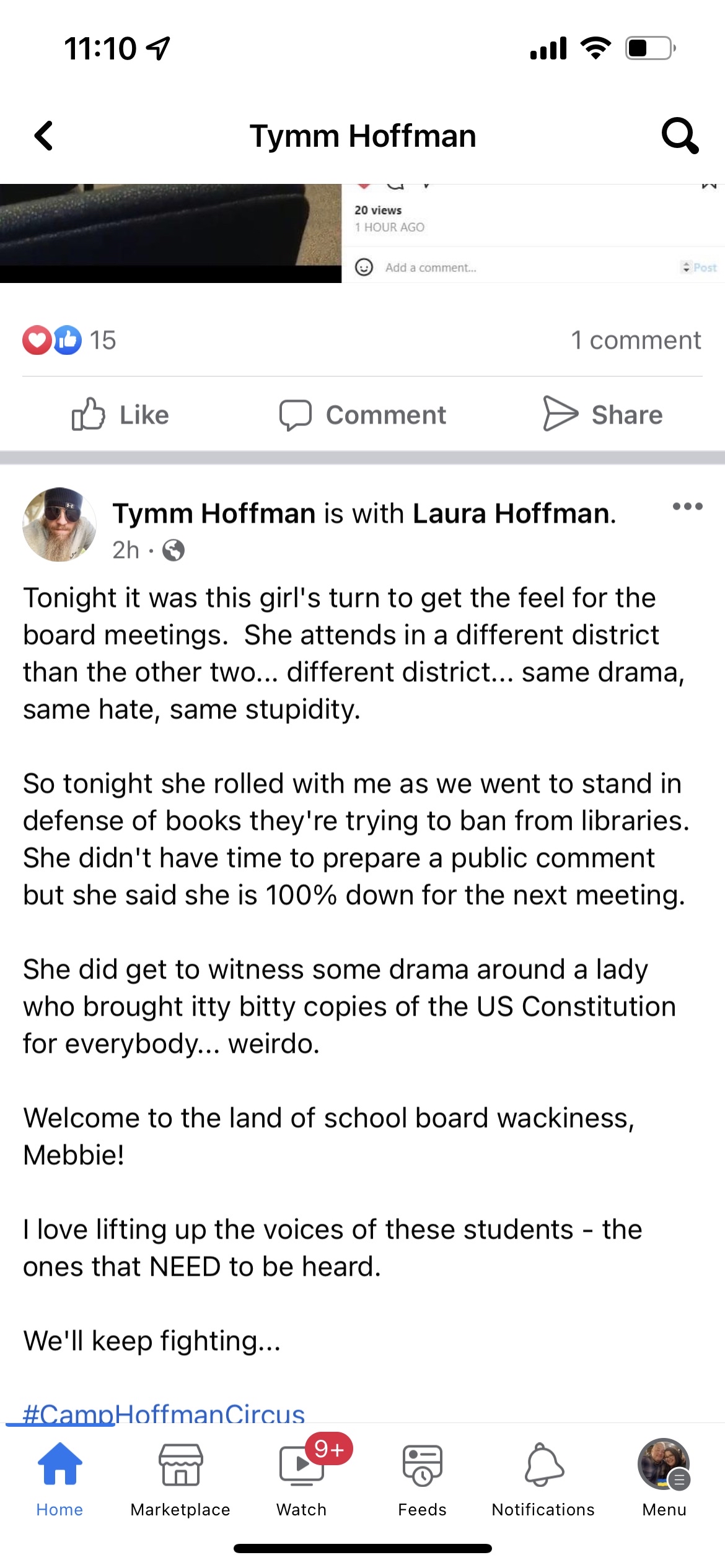Image resolution: width=725 pixels, height=1568 pixels.
Task: Comment on the post above
Action: [x=362, y=414]
